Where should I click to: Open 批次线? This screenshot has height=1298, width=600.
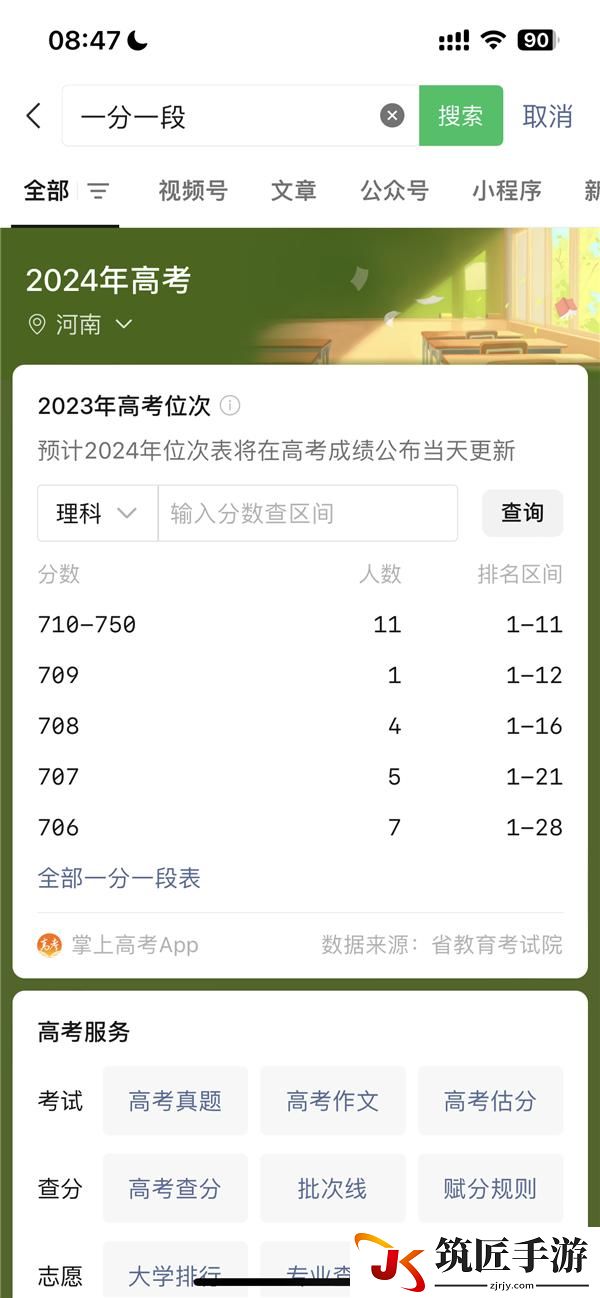333,1188
